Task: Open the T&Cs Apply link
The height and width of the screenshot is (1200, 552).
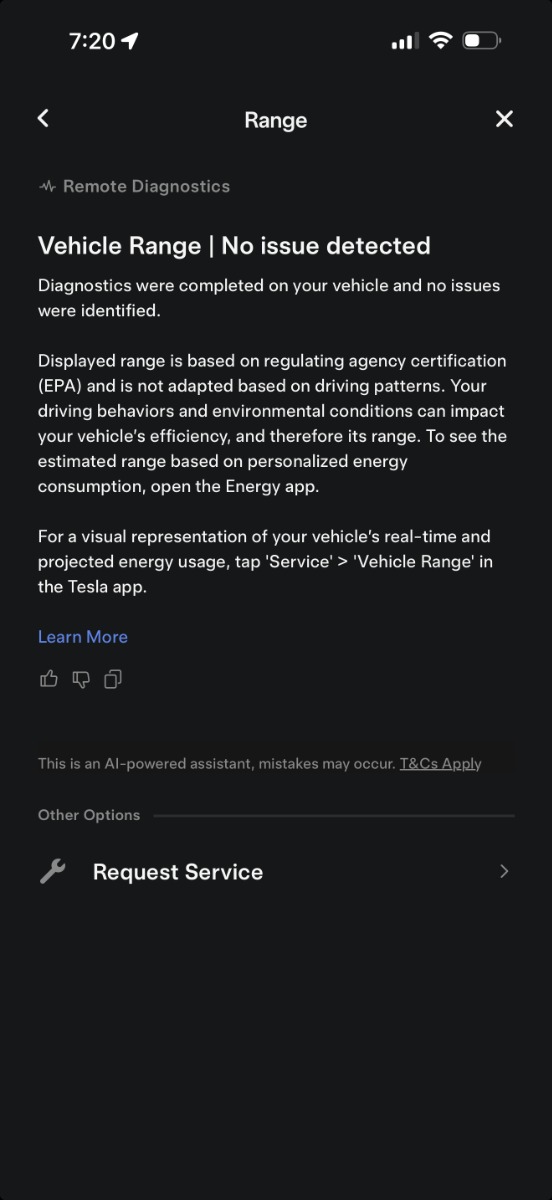Action: [x=440, y=763]
